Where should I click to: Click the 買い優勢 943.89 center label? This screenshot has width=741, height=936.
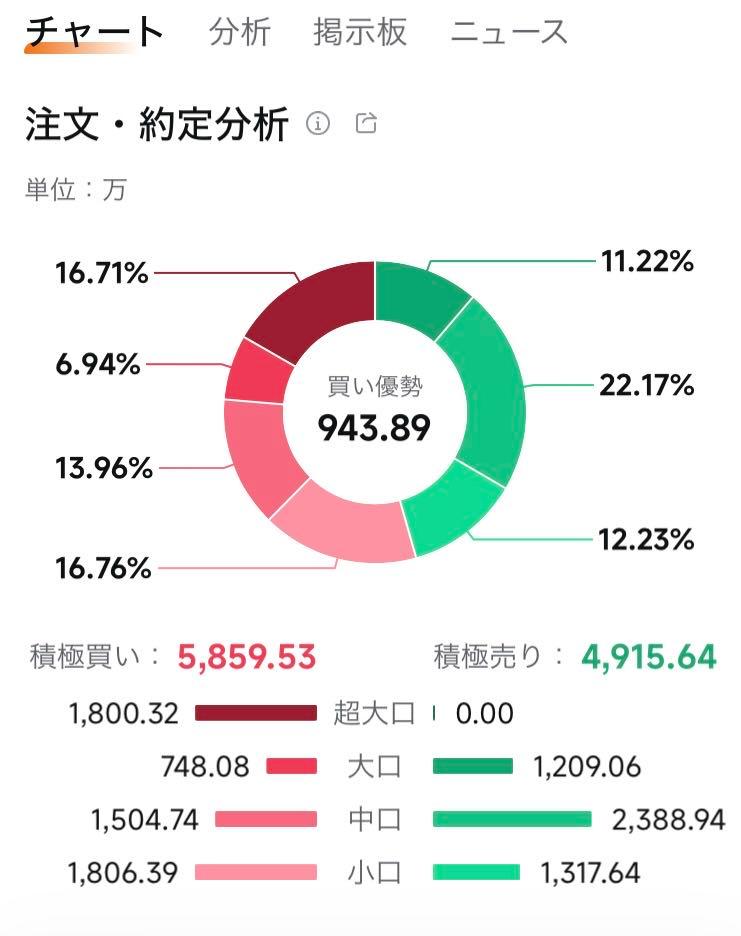(373, 410)
